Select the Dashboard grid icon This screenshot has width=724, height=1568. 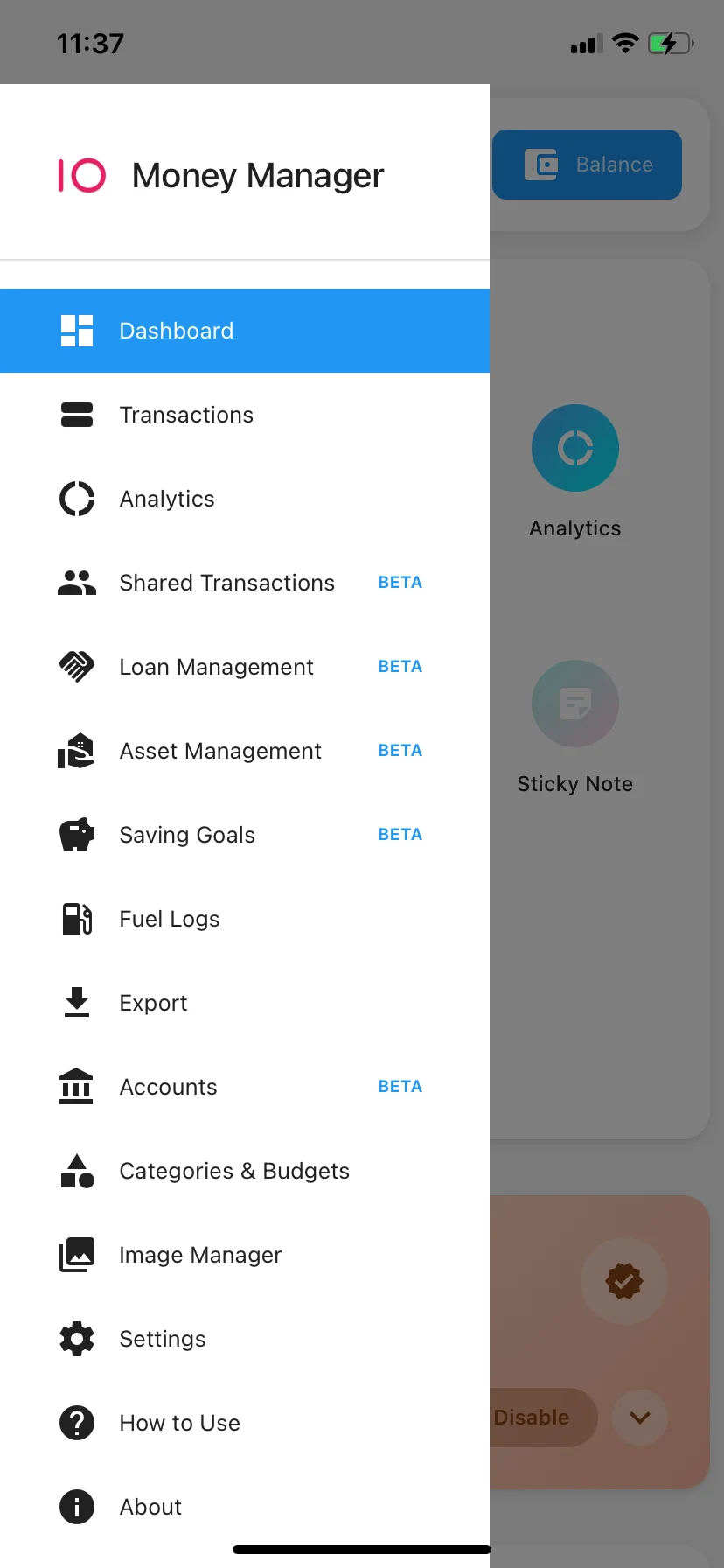point(77,331)
